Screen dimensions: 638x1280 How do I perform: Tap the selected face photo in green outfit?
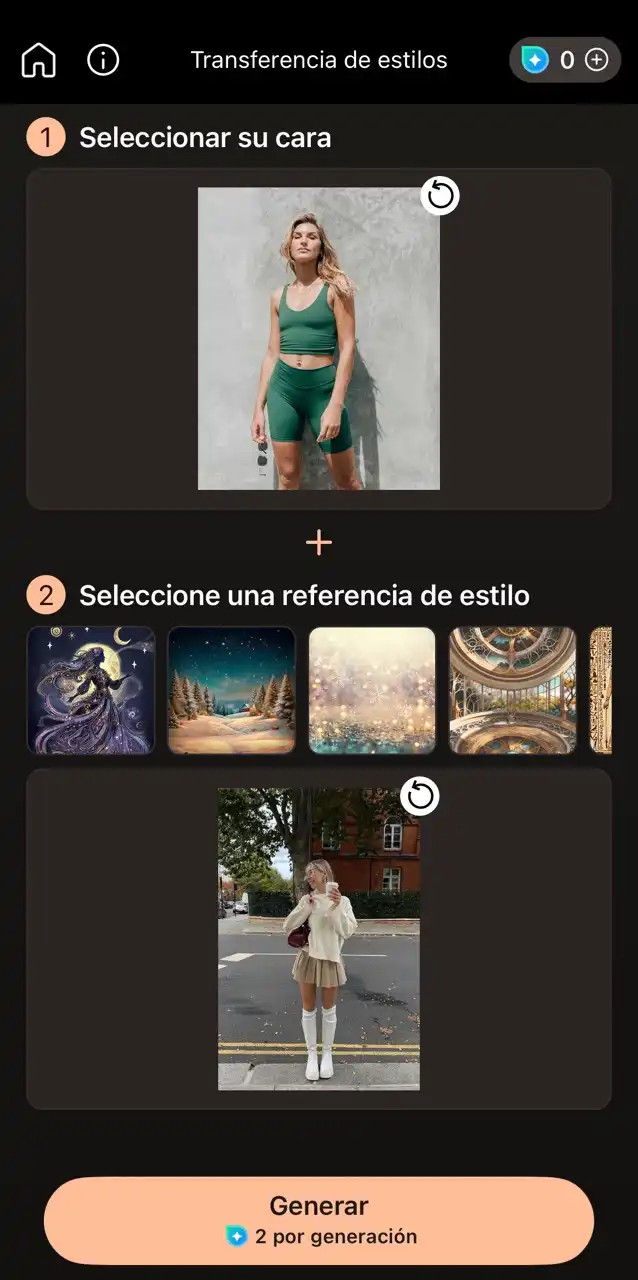pos(318,340)
